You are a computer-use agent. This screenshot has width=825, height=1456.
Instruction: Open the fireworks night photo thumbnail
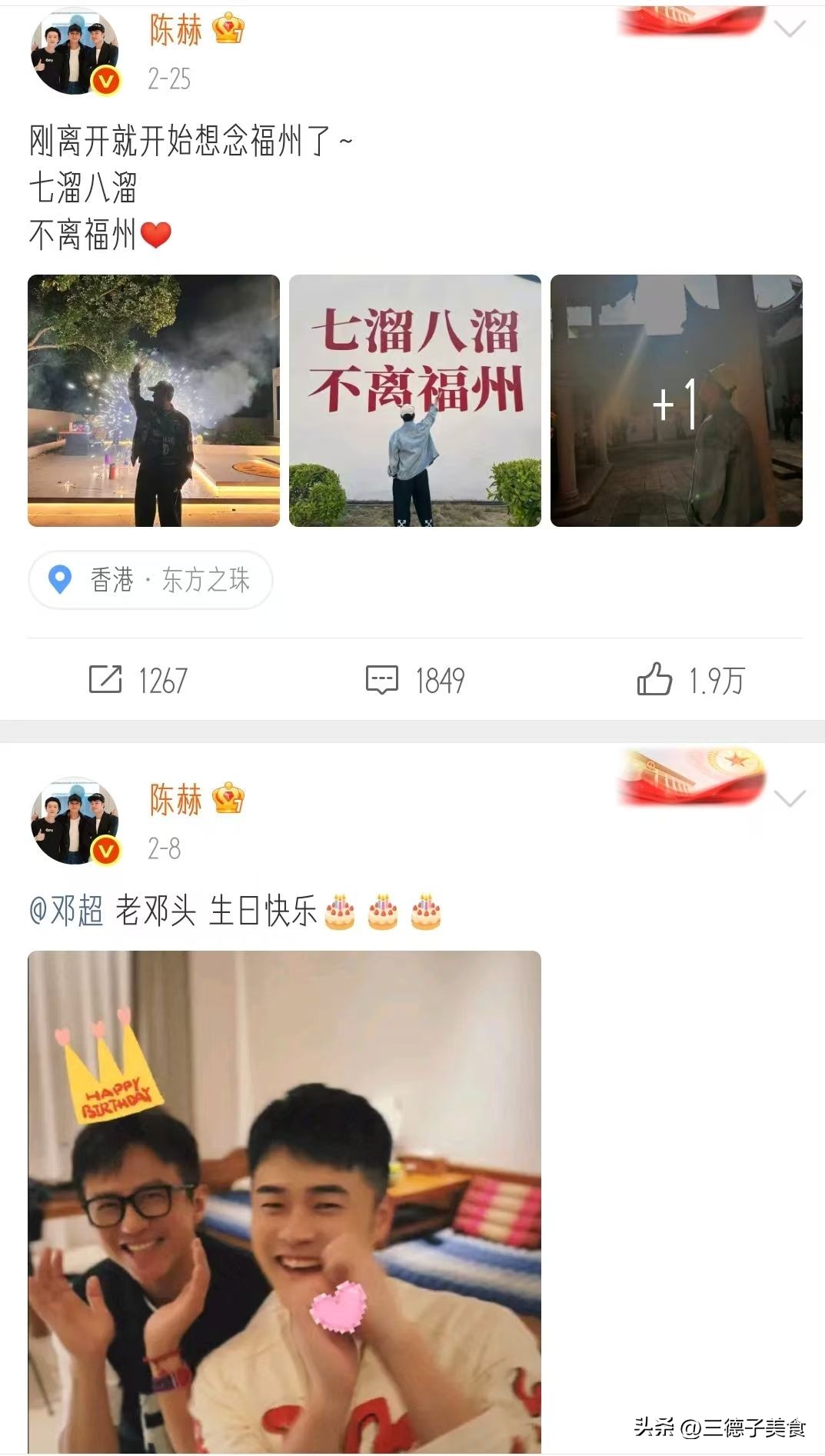153,401
